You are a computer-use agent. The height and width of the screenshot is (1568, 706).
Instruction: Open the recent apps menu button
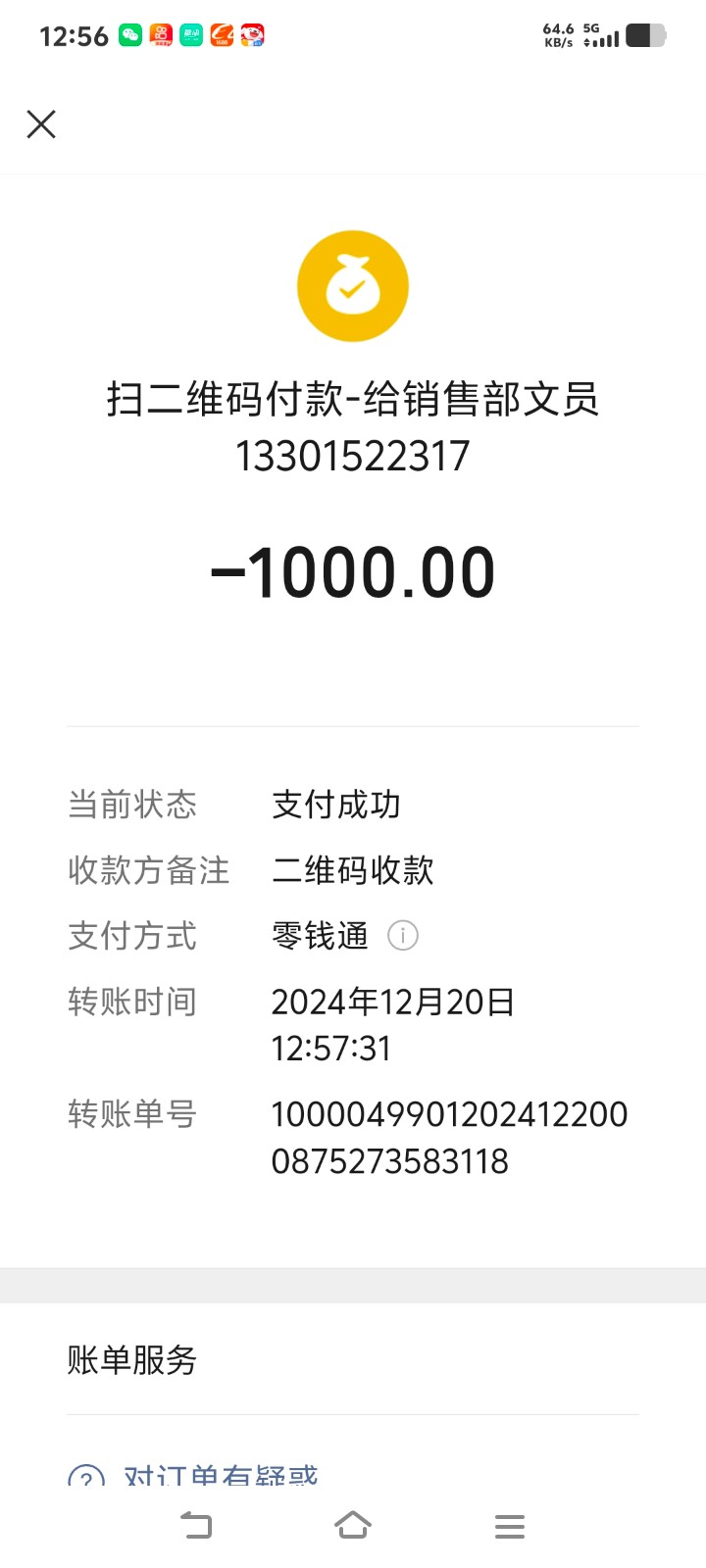point(510,1526)
